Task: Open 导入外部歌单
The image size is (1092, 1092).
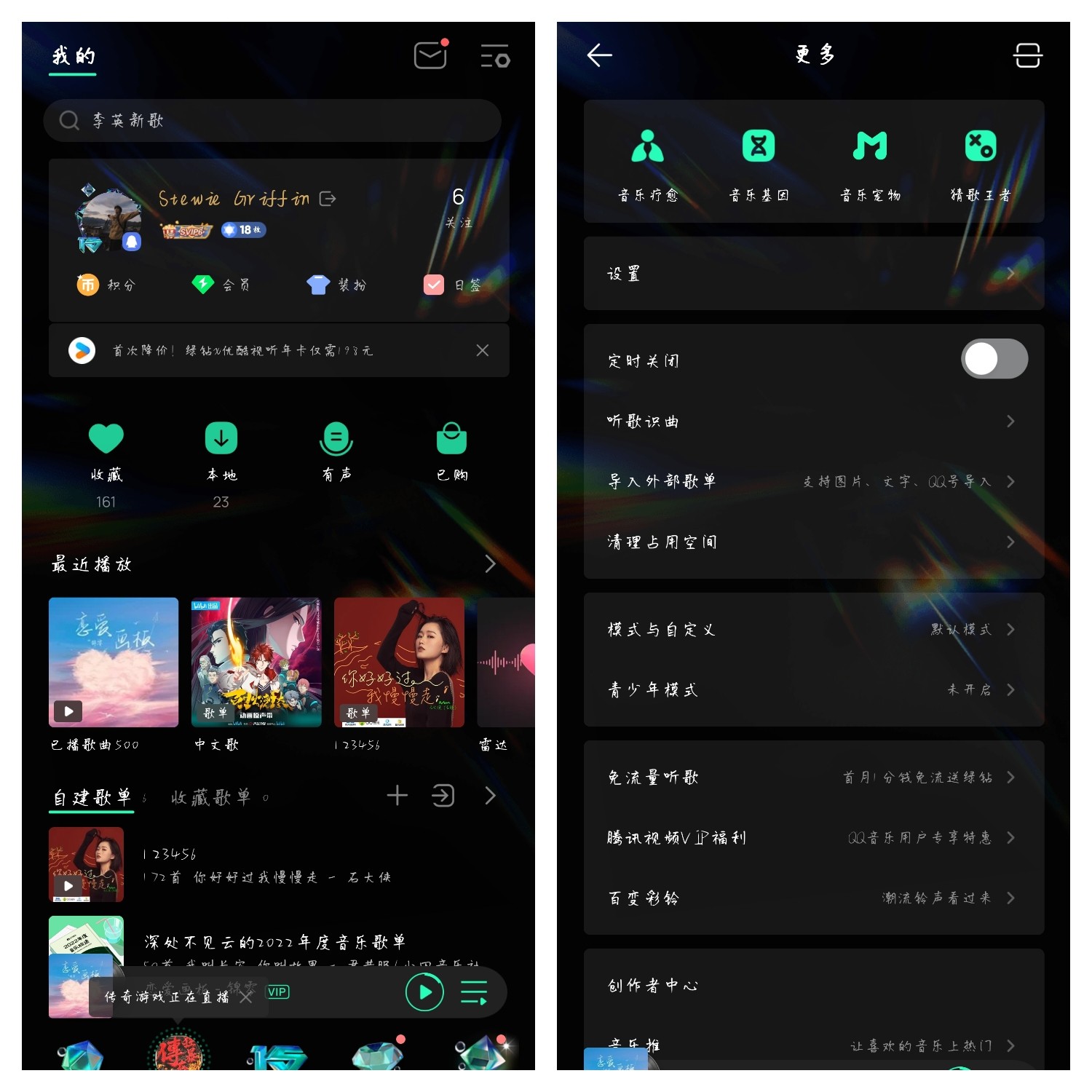Action: click(x=813, y=481)
